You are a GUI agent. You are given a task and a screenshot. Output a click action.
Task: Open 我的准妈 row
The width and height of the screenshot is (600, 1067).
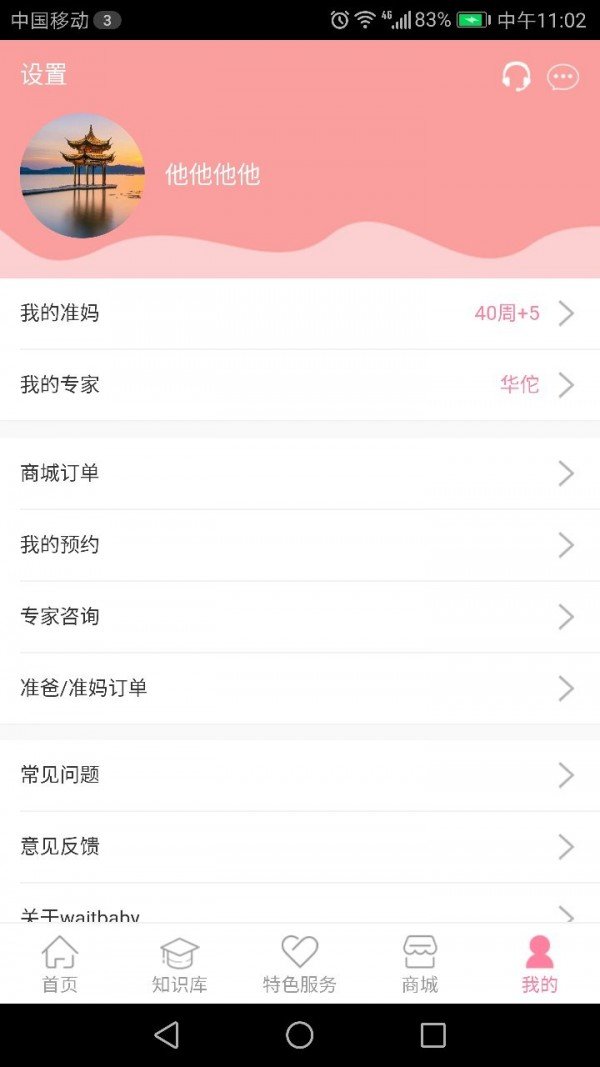pos(300,314)
